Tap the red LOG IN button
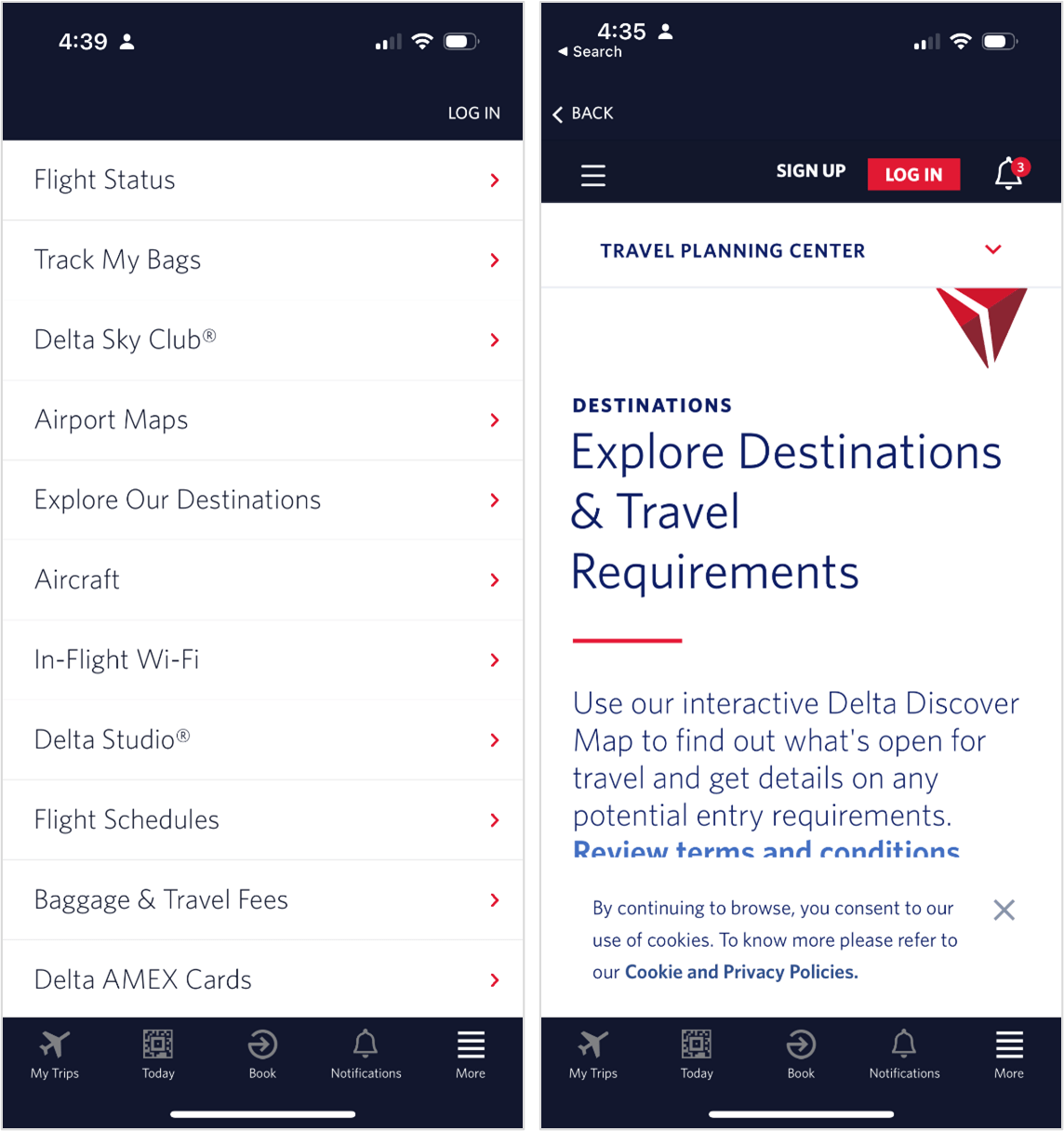This screenshot has height=1131, width=1064. 913,174
